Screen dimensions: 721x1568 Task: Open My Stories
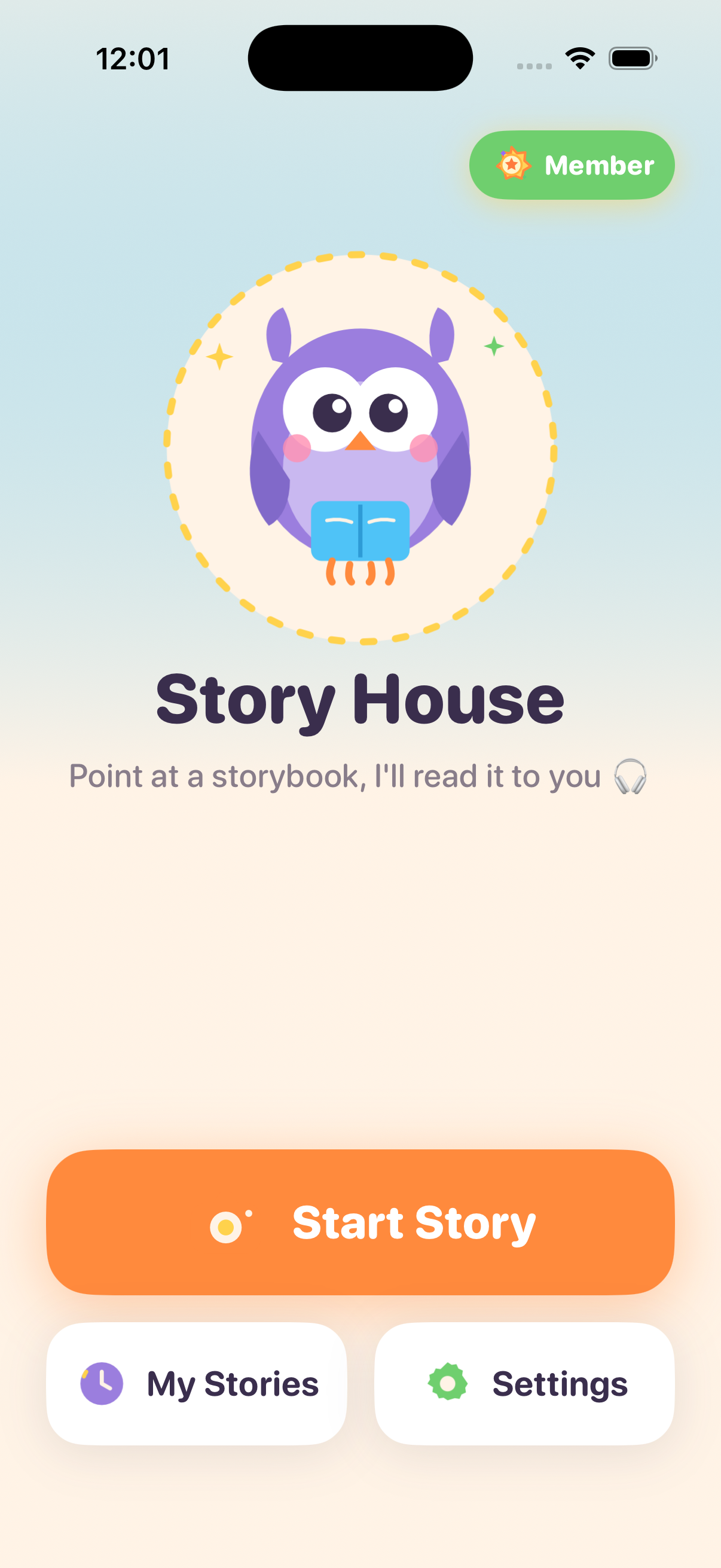[x=197, y=1384]
